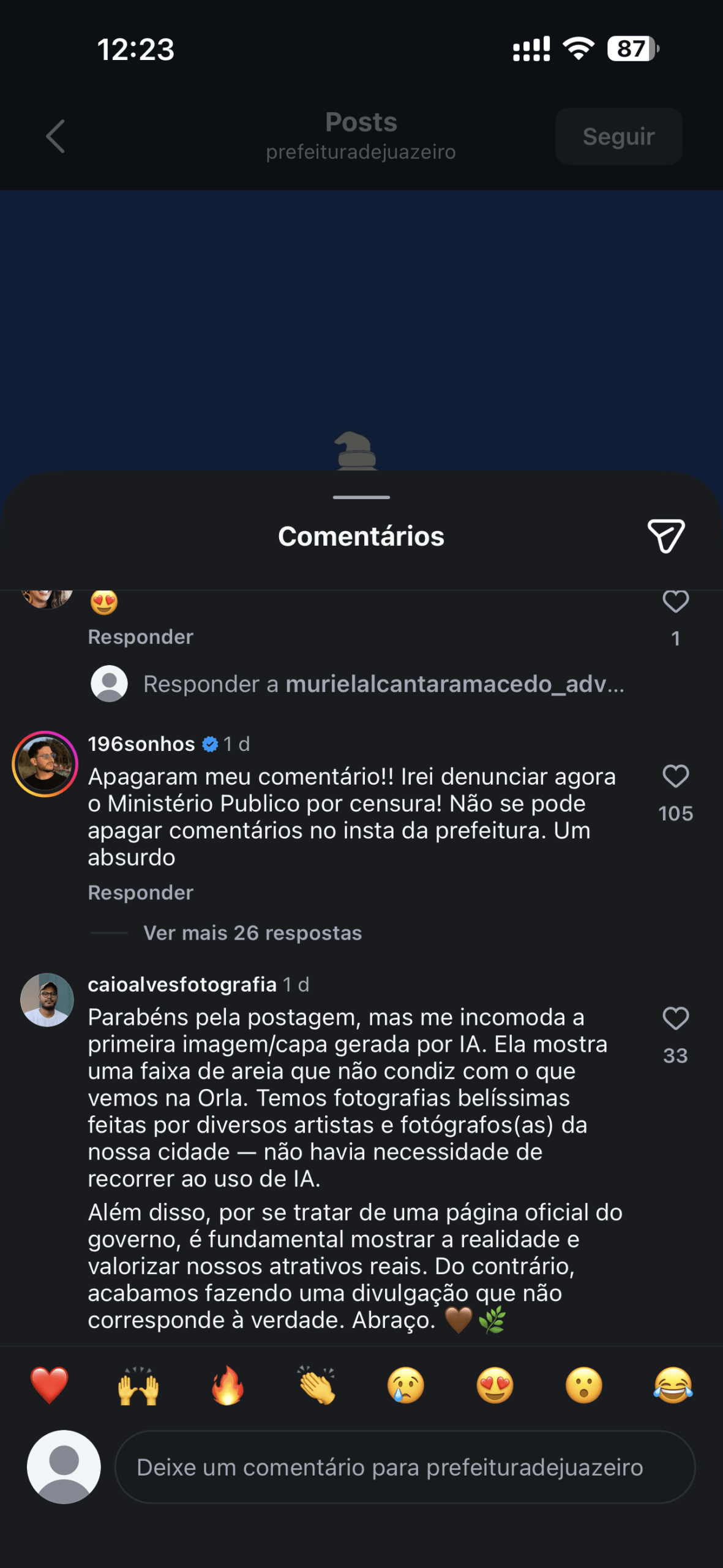
Task: Like caioalvesfotografia's comment
Action: (x=675, y=1019)
